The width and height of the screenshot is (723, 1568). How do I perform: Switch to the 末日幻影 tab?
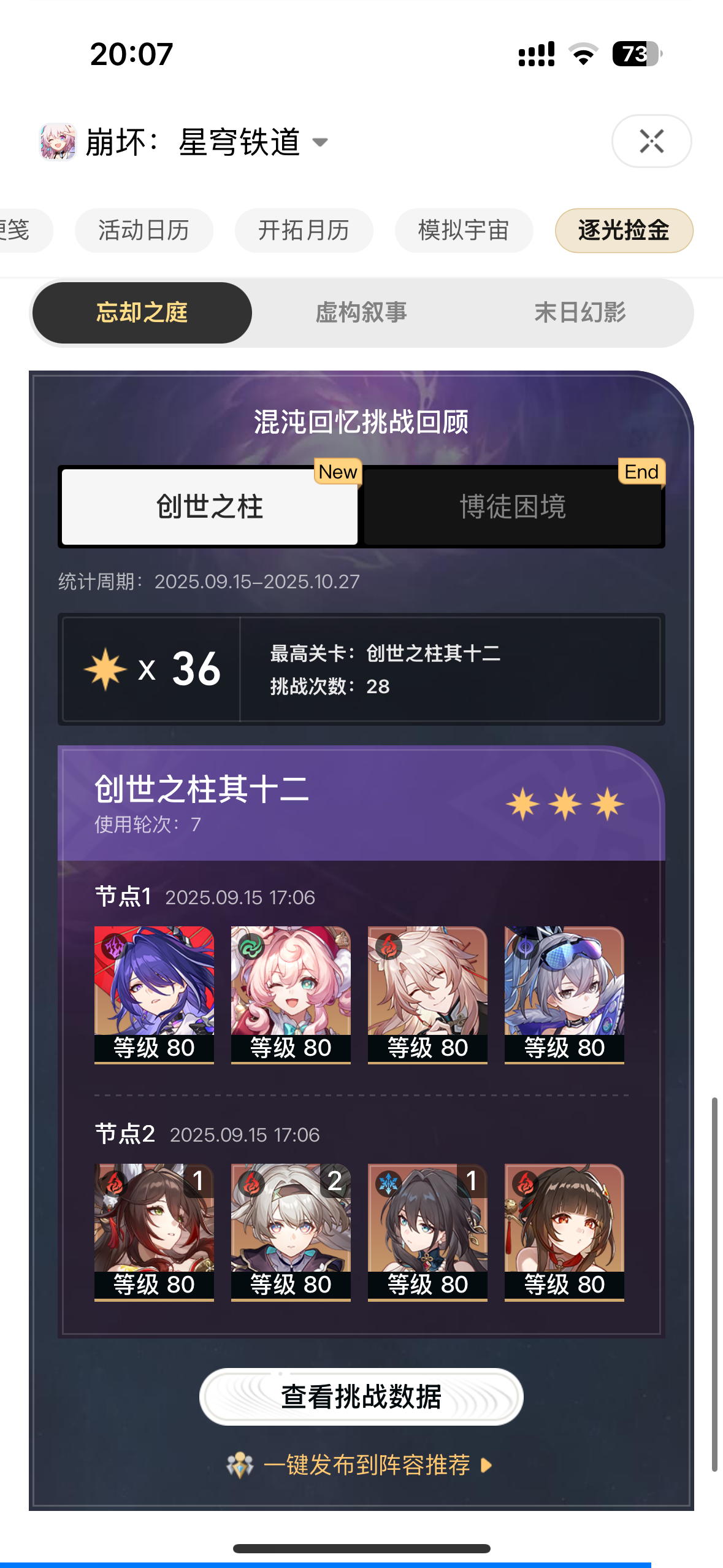(x=580, y=313)
